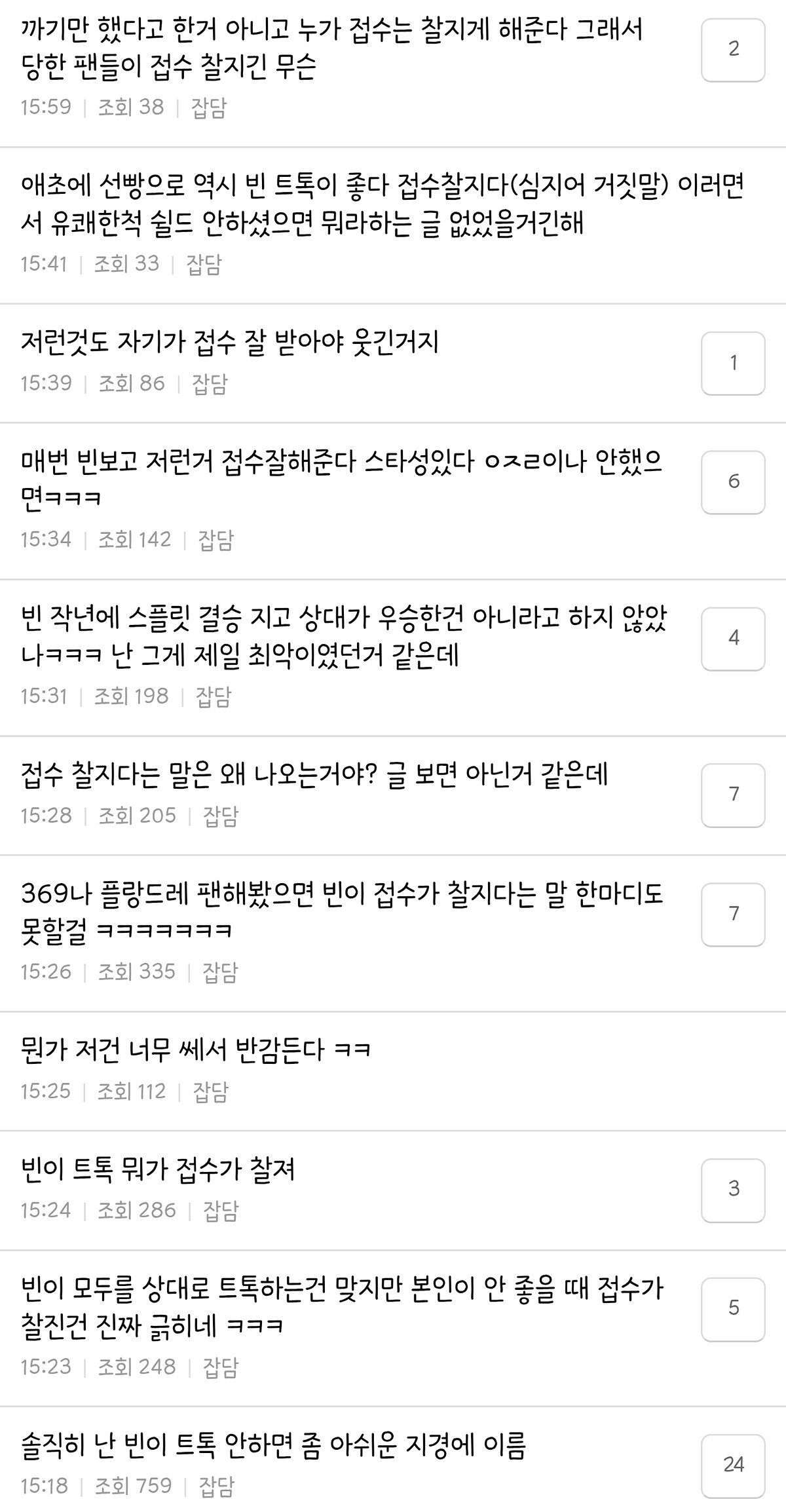Open the post '저런것도 자기가 접수 잘 받아야 웃긴거지'
The image size is (786, 1512).
point(230,342)
